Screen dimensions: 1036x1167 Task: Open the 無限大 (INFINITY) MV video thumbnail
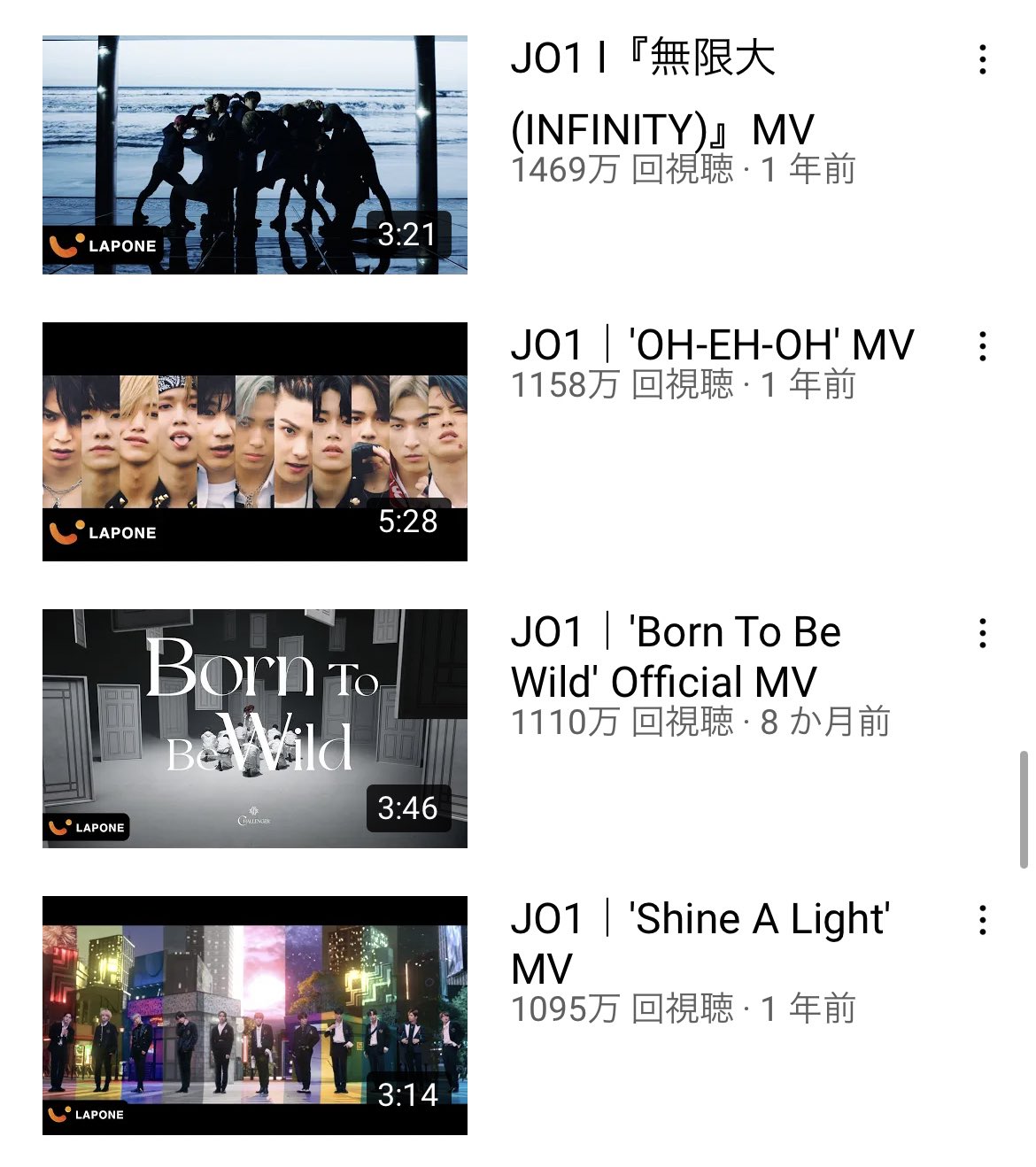coord(255,155)
